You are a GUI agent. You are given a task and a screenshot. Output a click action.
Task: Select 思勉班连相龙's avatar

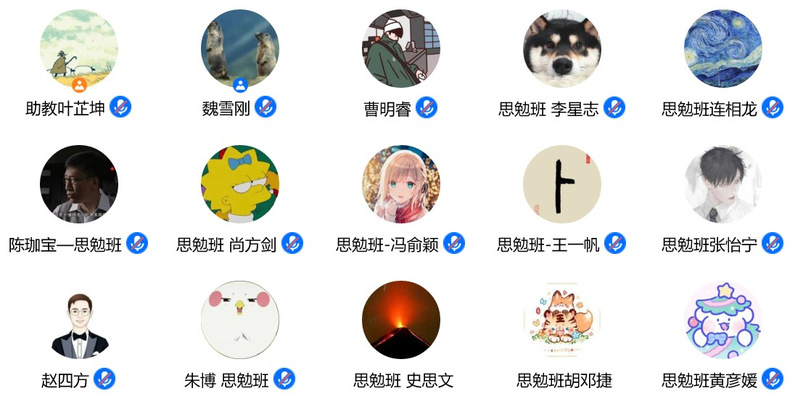tap(723, 48)
